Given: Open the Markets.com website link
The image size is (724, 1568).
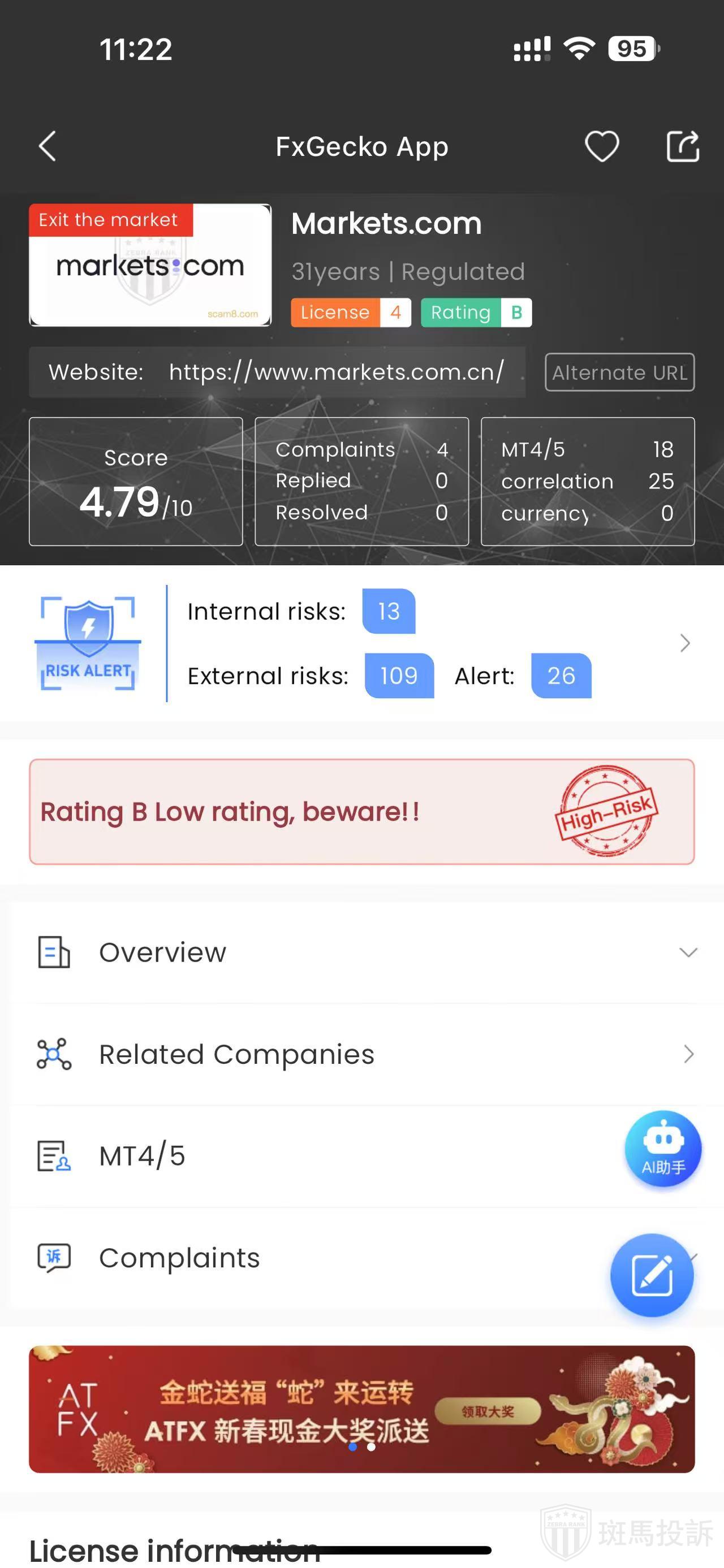Looking at the screenshot, I should tap(336, 372).
